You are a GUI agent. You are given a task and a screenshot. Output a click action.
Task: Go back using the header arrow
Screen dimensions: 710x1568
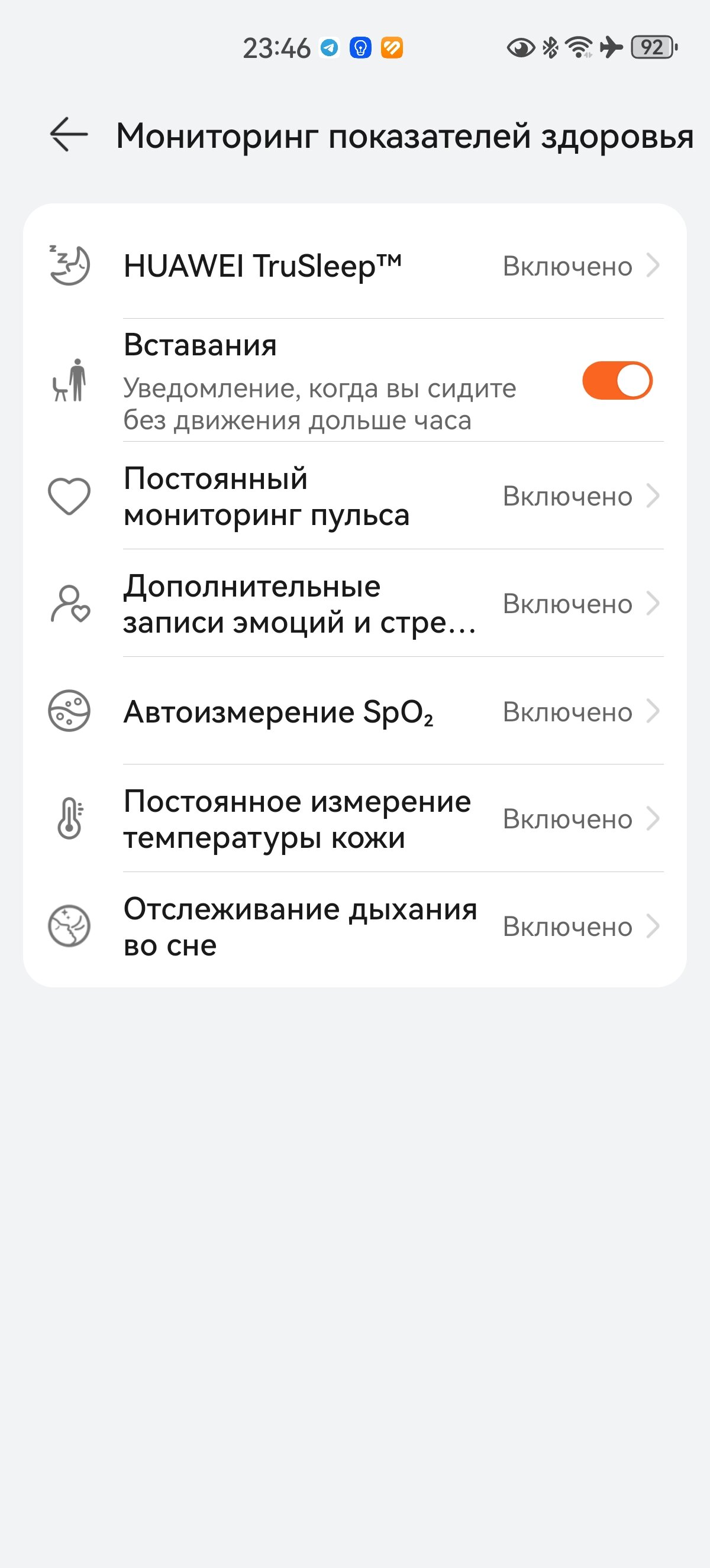pyautogui.click(x=69, y=135)
